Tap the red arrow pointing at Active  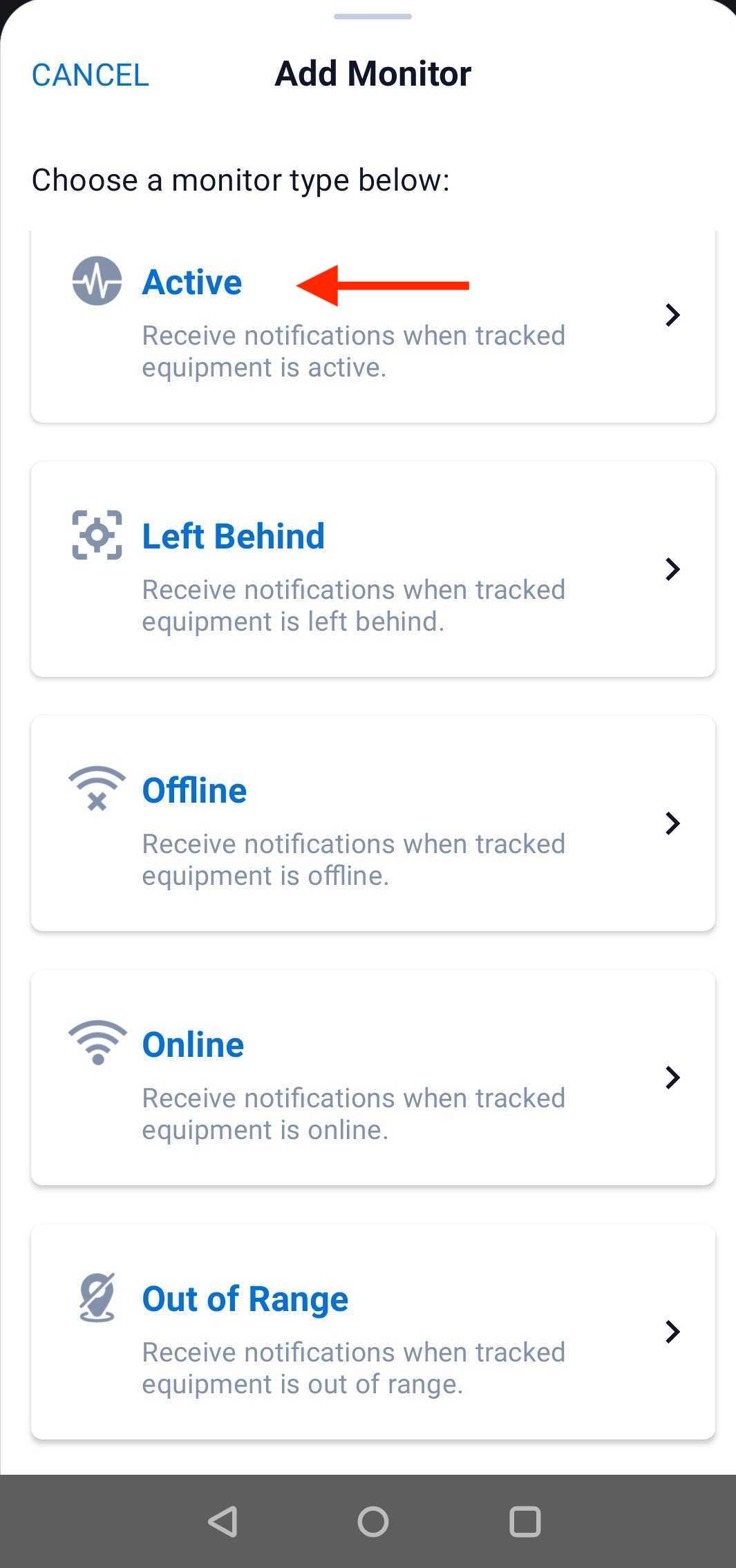[380, 285]
